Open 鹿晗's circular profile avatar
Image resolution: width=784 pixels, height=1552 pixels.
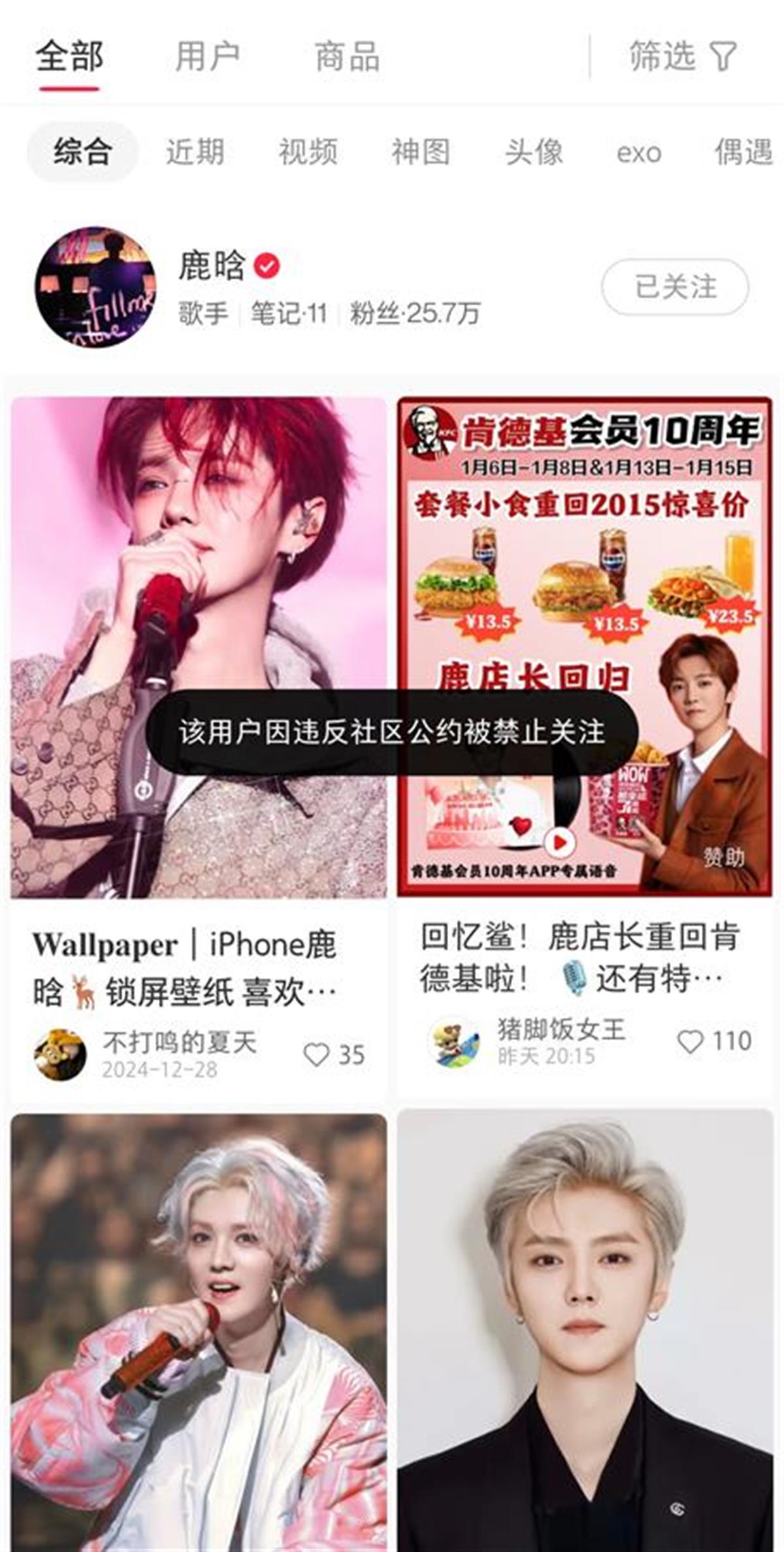click(93, 284)
